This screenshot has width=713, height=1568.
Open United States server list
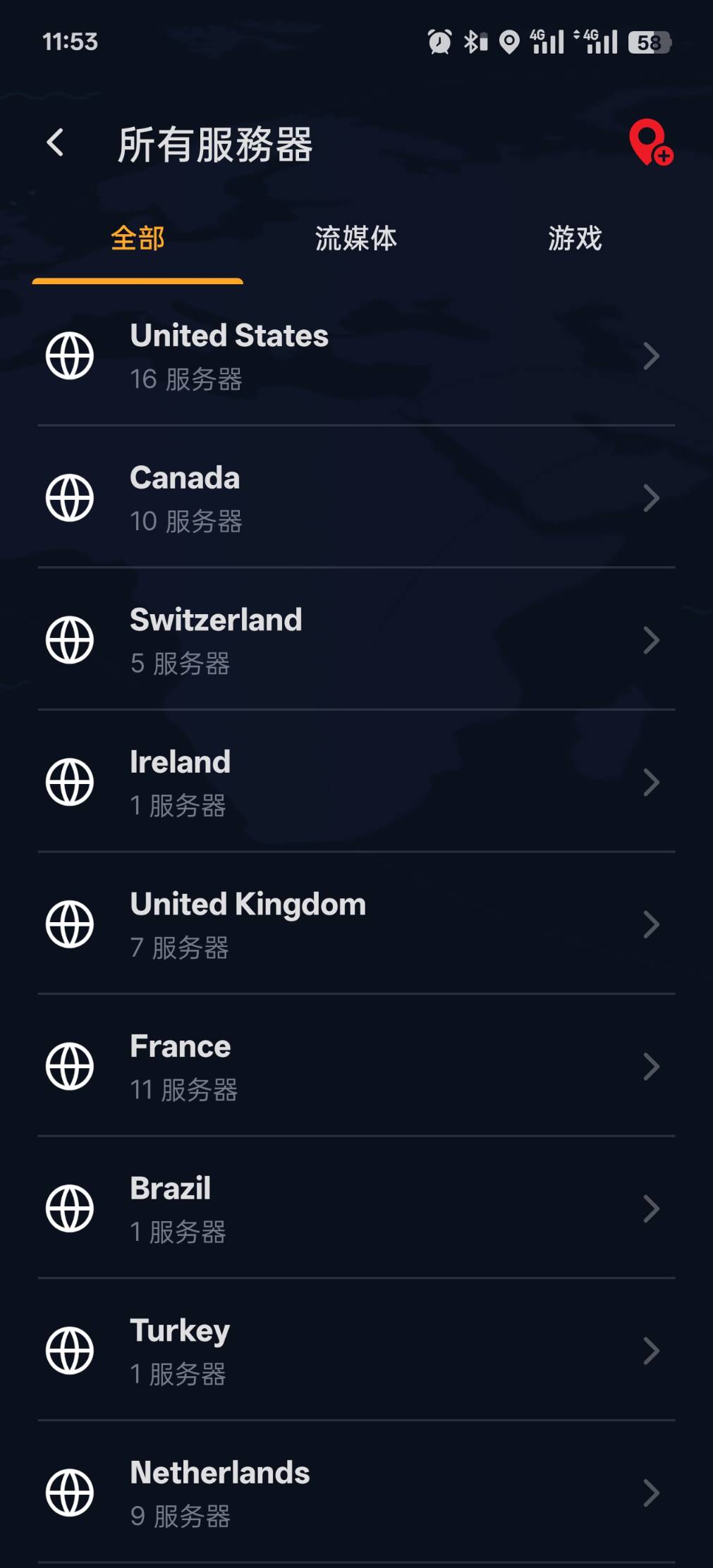356,355
